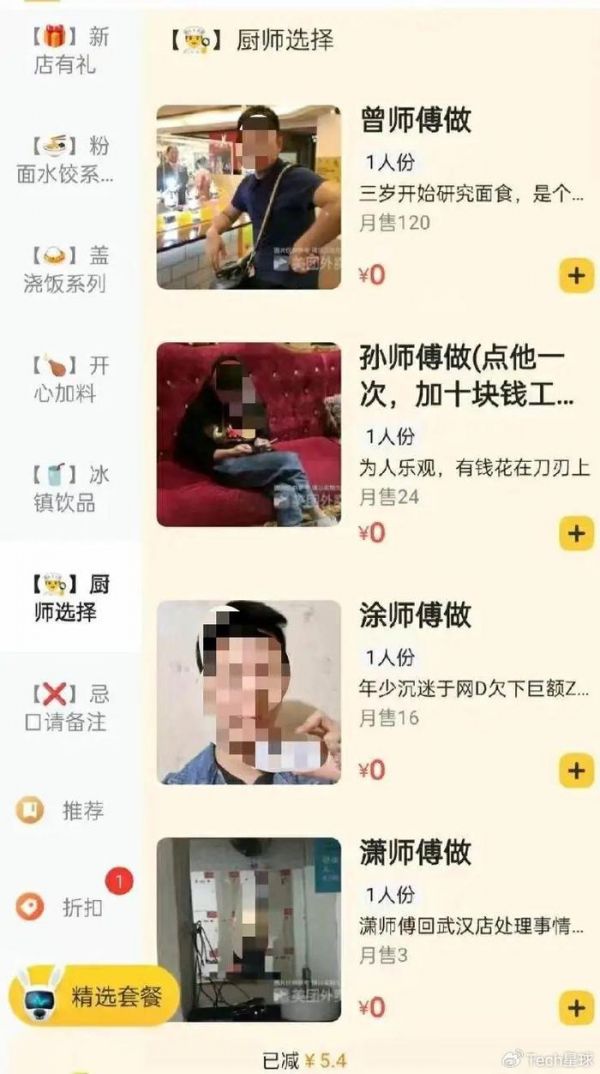Screen dimensions: 600x1074
Task: Open the 推荐 section
Action: (x=70, y=811)
